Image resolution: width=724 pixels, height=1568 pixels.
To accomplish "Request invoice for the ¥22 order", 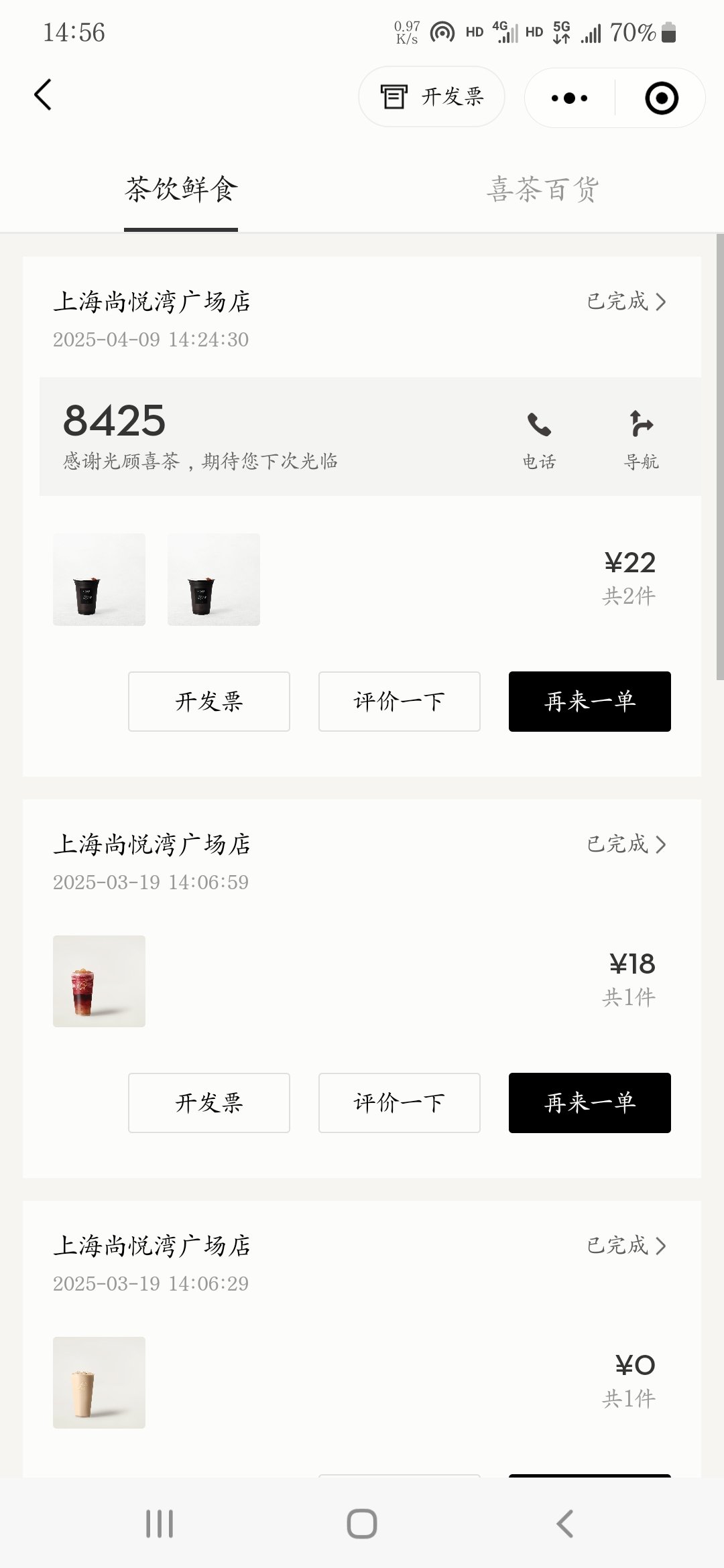I will click(209, 702).
